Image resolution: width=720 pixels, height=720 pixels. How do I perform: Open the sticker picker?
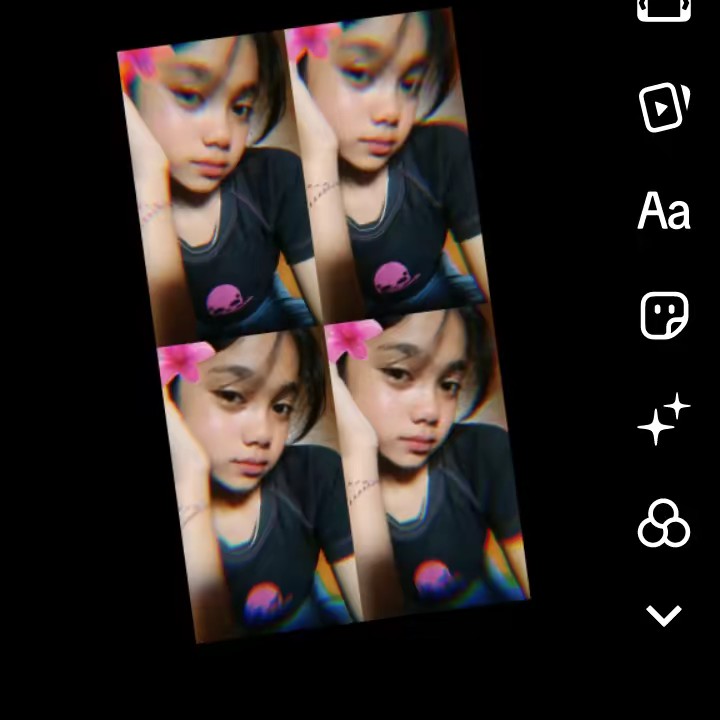point(664,316)
